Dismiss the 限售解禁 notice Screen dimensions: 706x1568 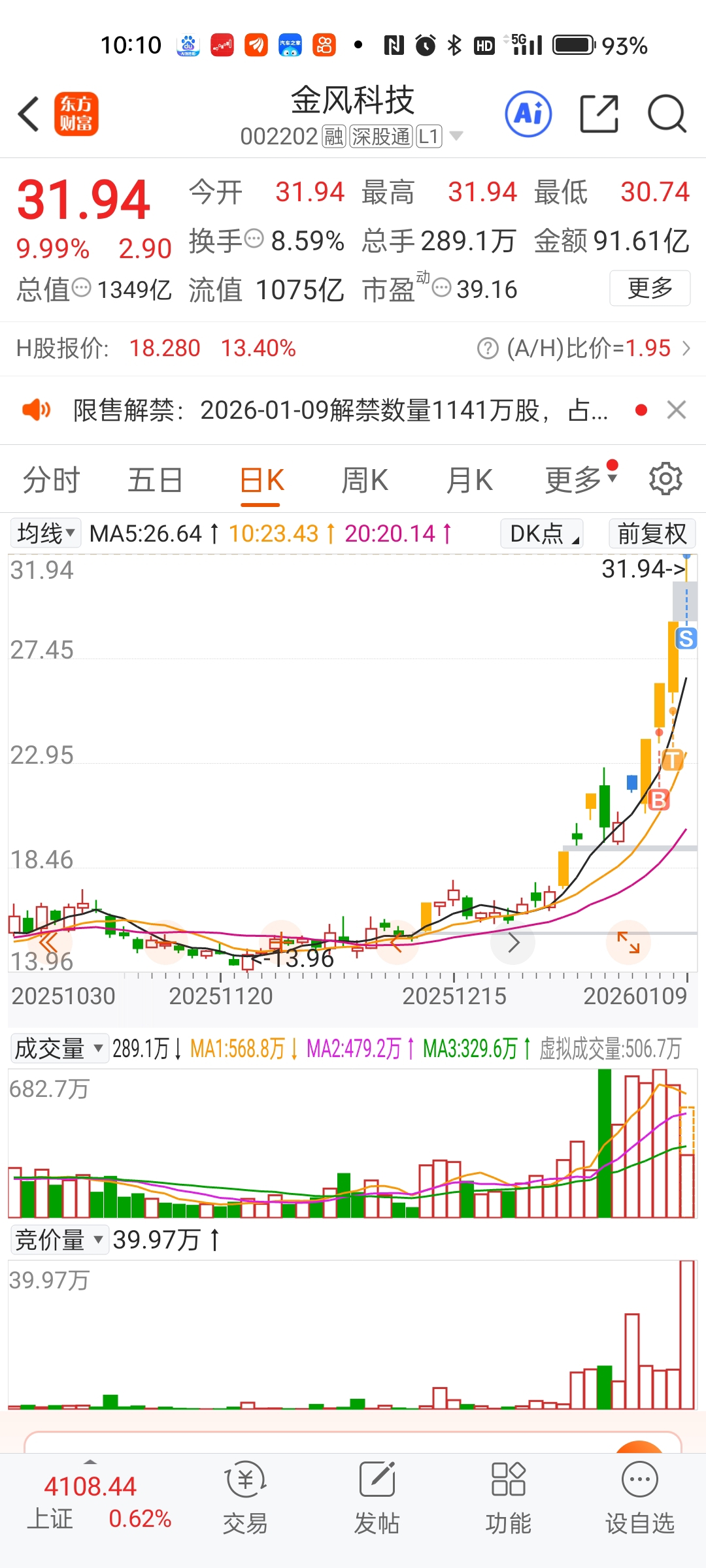(676, 410)
